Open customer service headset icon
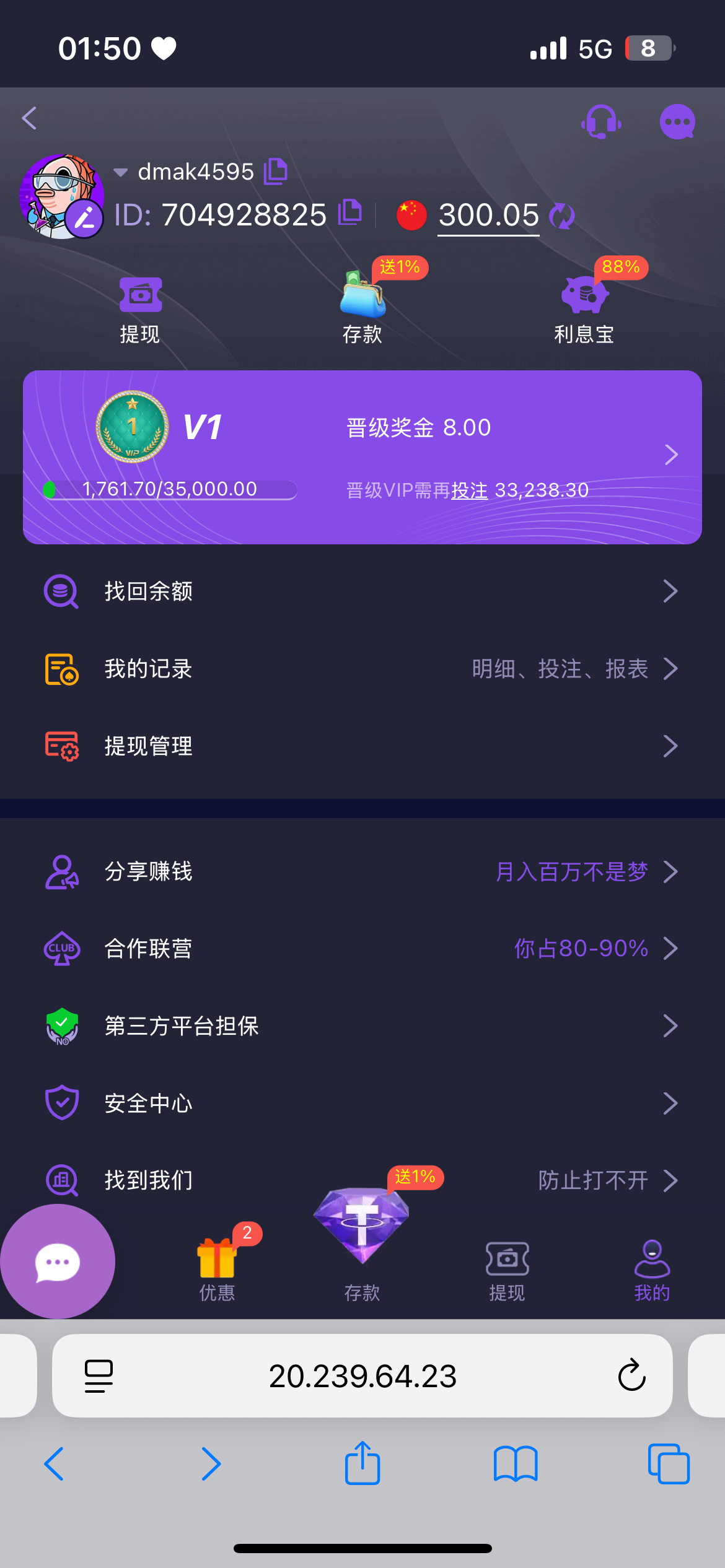 click(601, 121)
